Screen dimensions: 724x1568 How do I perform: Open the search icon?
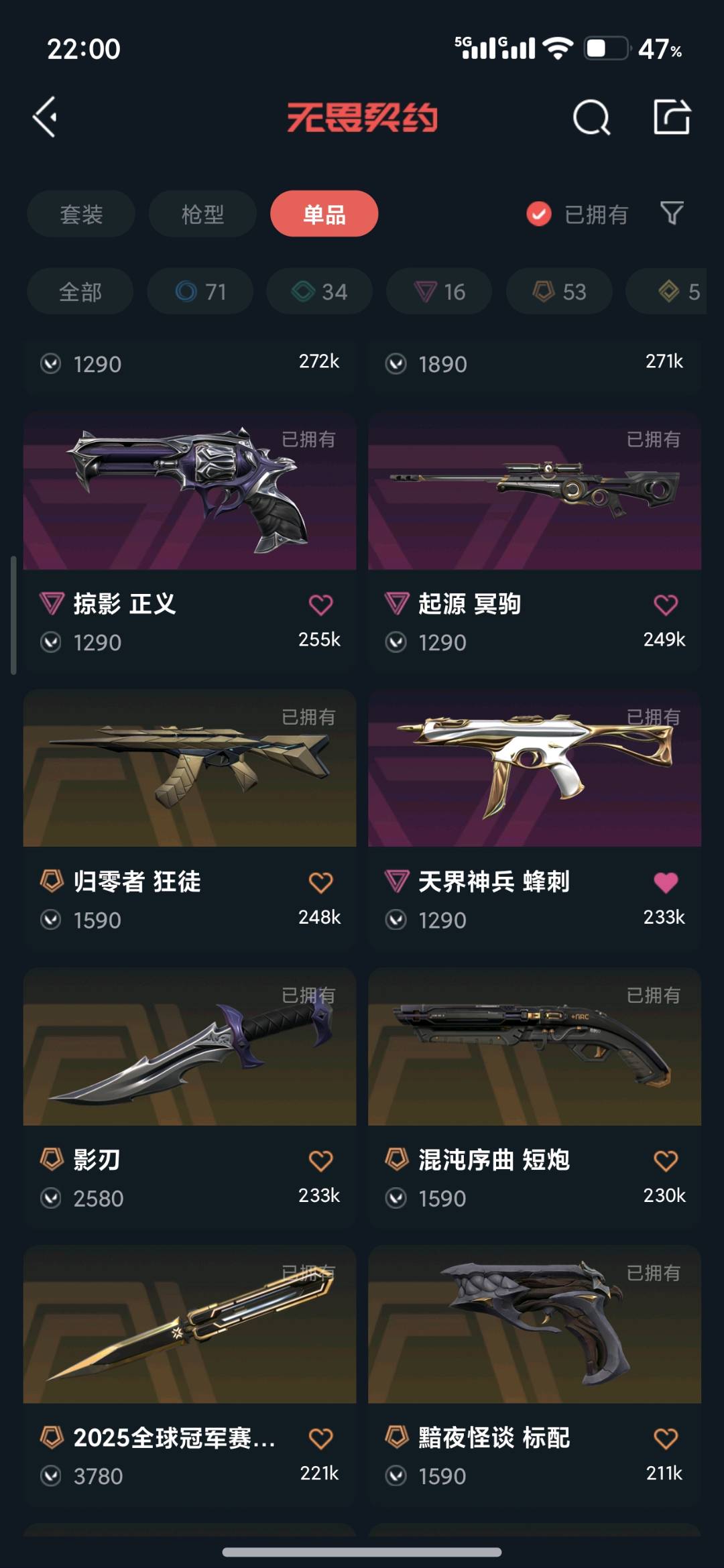591,118
